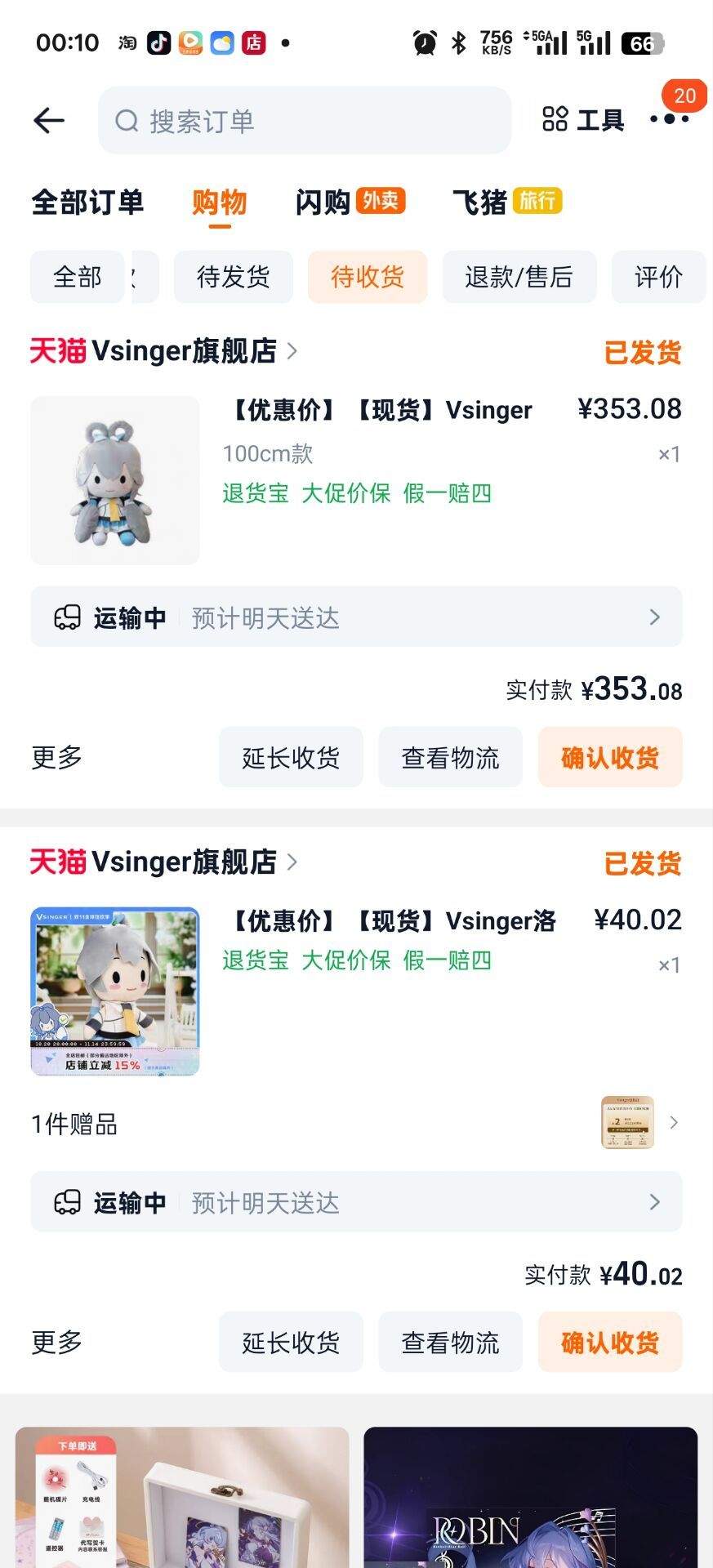Select the 退款/售后 filter chip
This screenshot has height=1568, width=713.
pyautogui.click(x=519, y=278)
